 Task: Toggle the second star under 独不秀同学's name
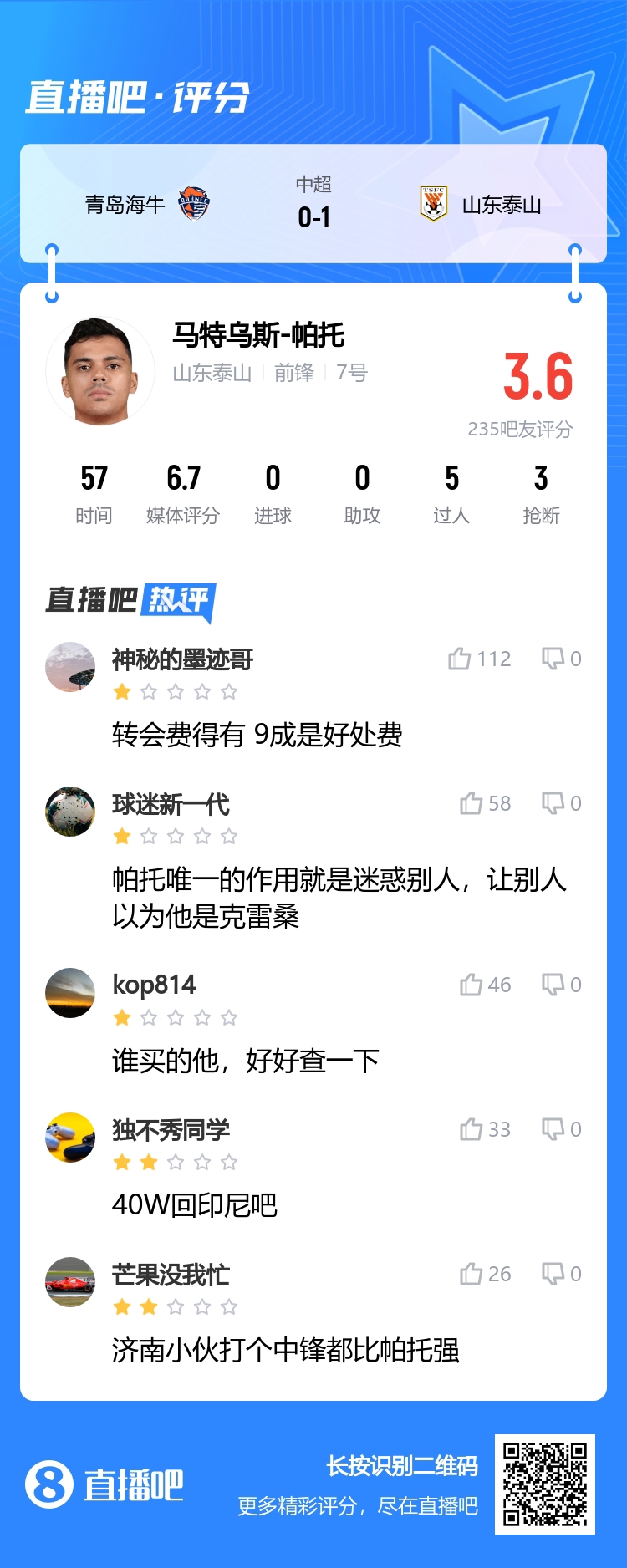coord(146,1161)
